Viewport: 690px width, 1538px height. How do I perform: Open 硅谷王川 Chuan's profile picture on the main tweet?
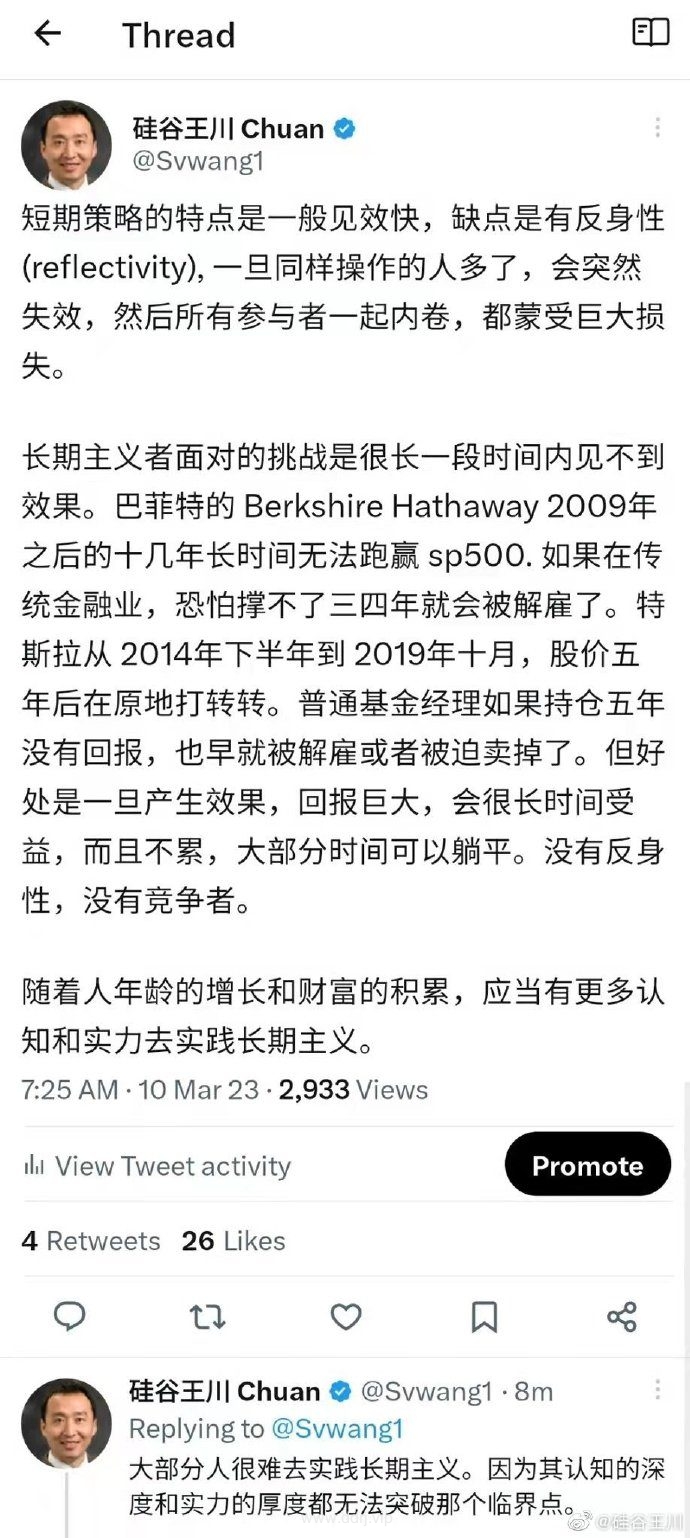pyautogui.click(x=66, y=145)
